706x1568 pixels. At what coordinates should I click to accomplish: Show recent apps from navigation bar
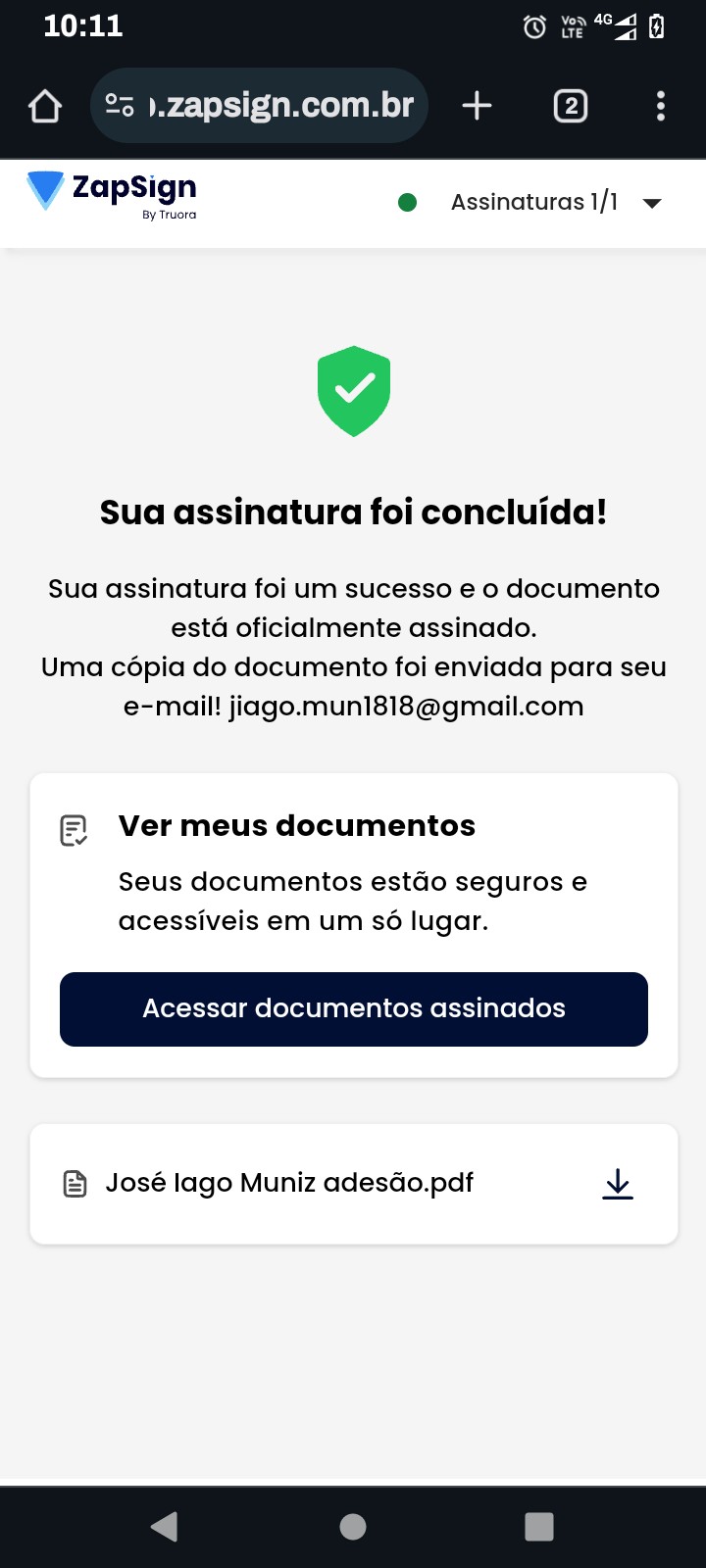(539, 1526)
